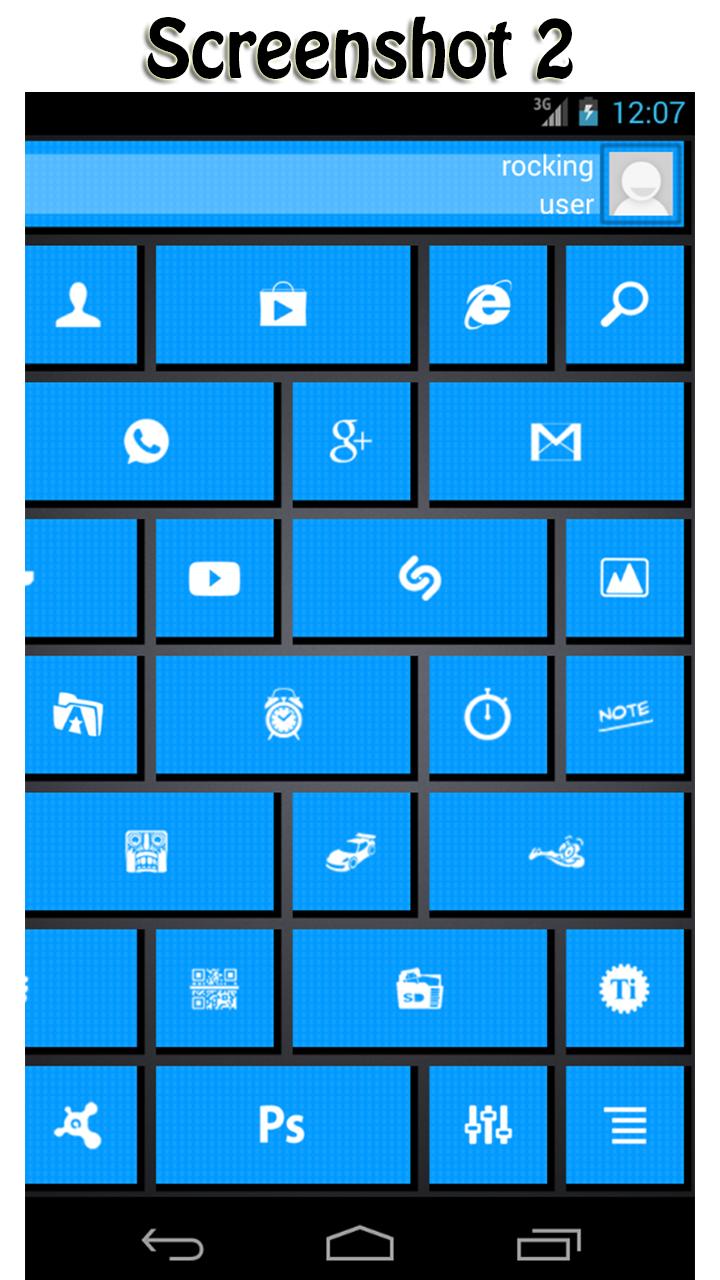The height and width of the screenshot is (1280, 720).
Task: Open the Shazam tile
Action: (x=420, y=578)
